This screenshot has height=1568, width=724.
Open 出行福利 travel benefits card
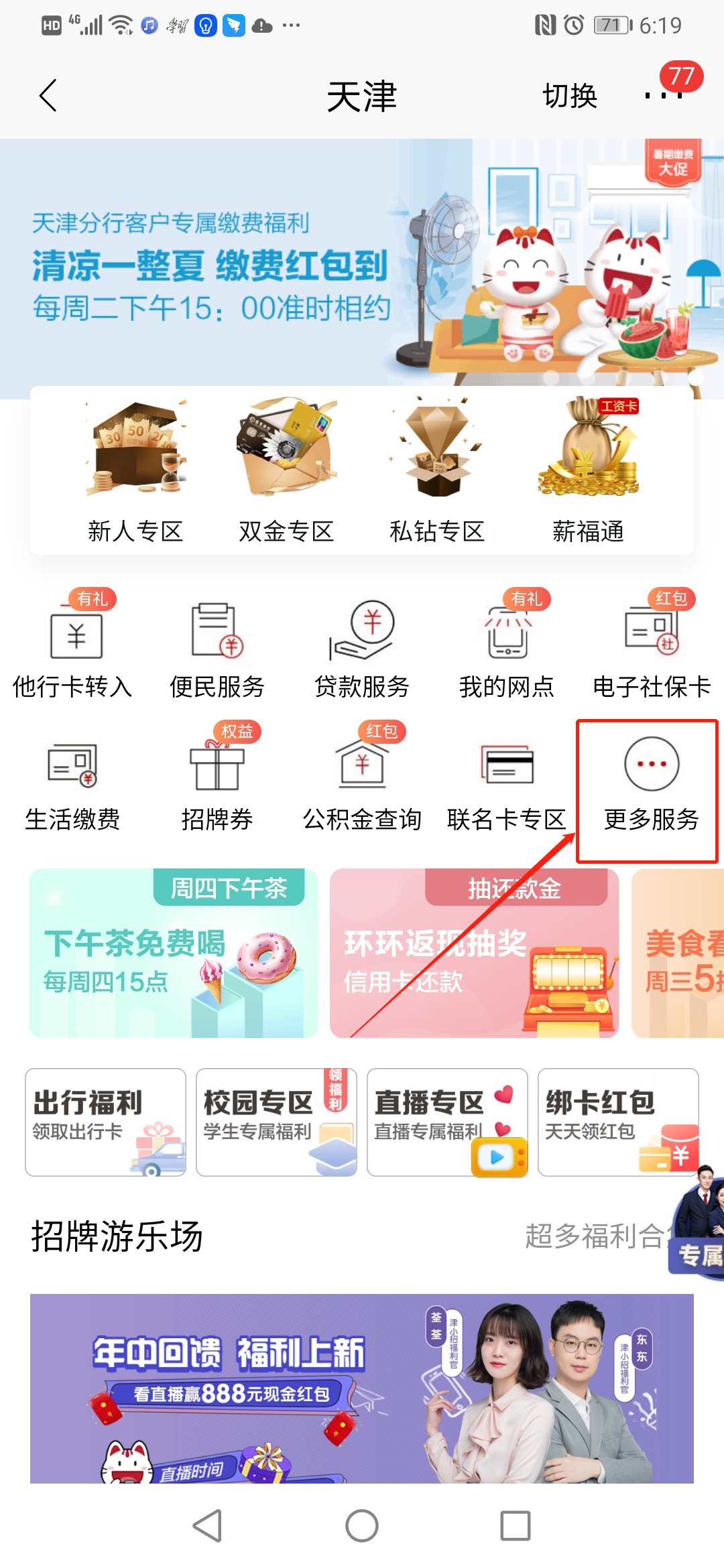(105, 1122)
